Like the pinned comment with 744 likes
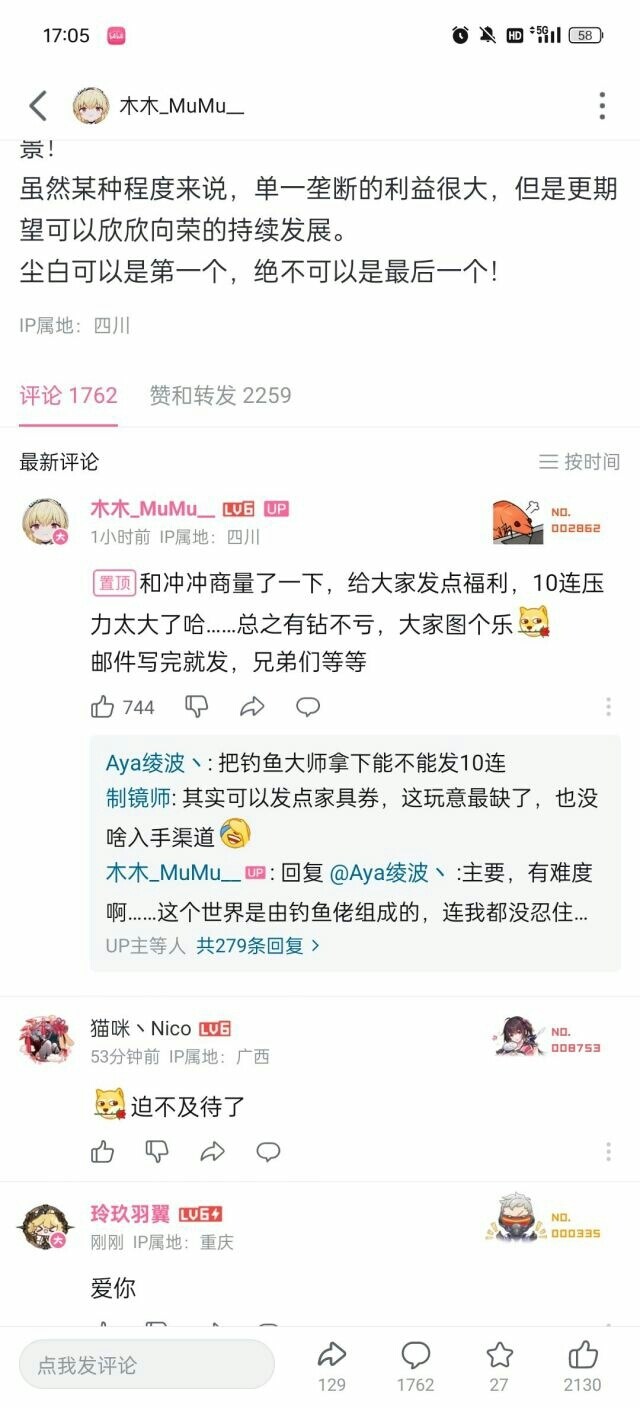This screenshot has width=640, height=1408. 123,707
